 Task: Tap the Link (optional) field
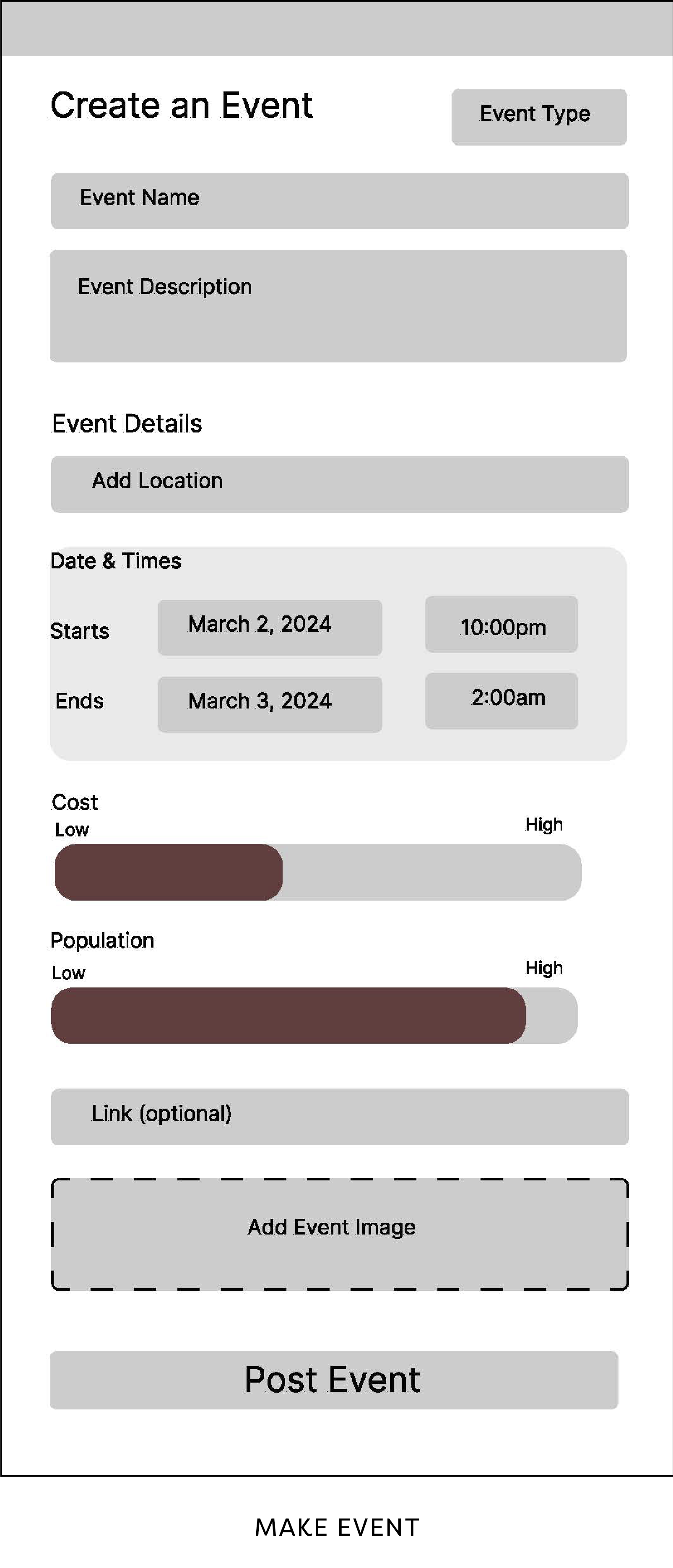[340, 1116]
